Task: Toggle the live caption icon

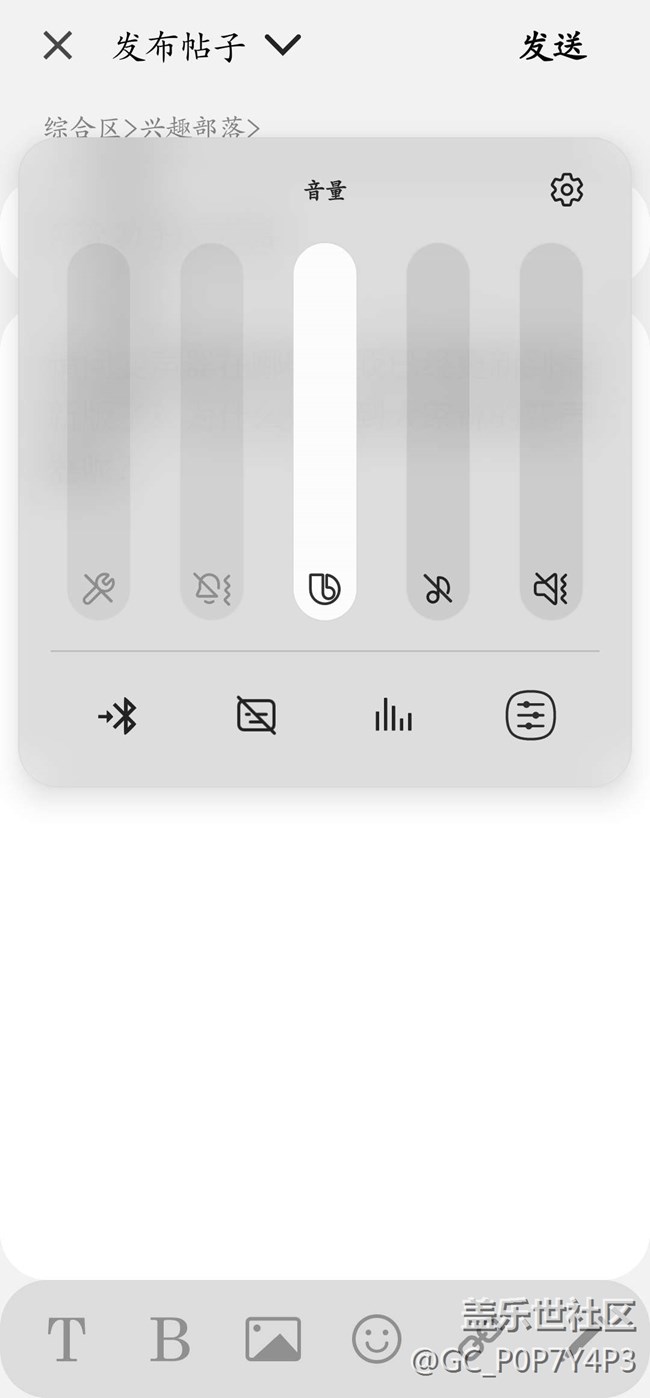Action: coord(256,716)
